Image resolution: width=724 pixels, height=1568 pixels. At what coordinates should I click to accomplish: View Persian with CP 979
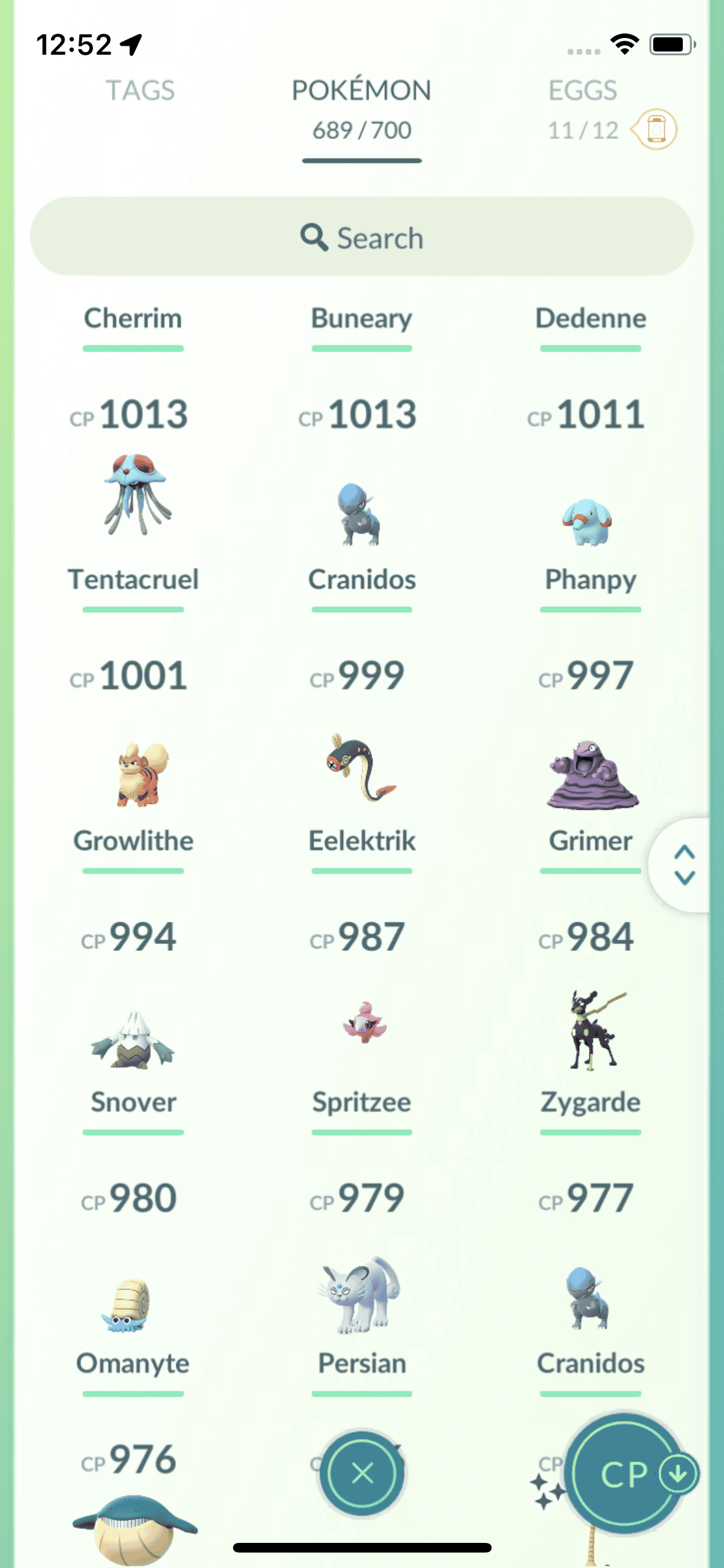click(362, 1294)
